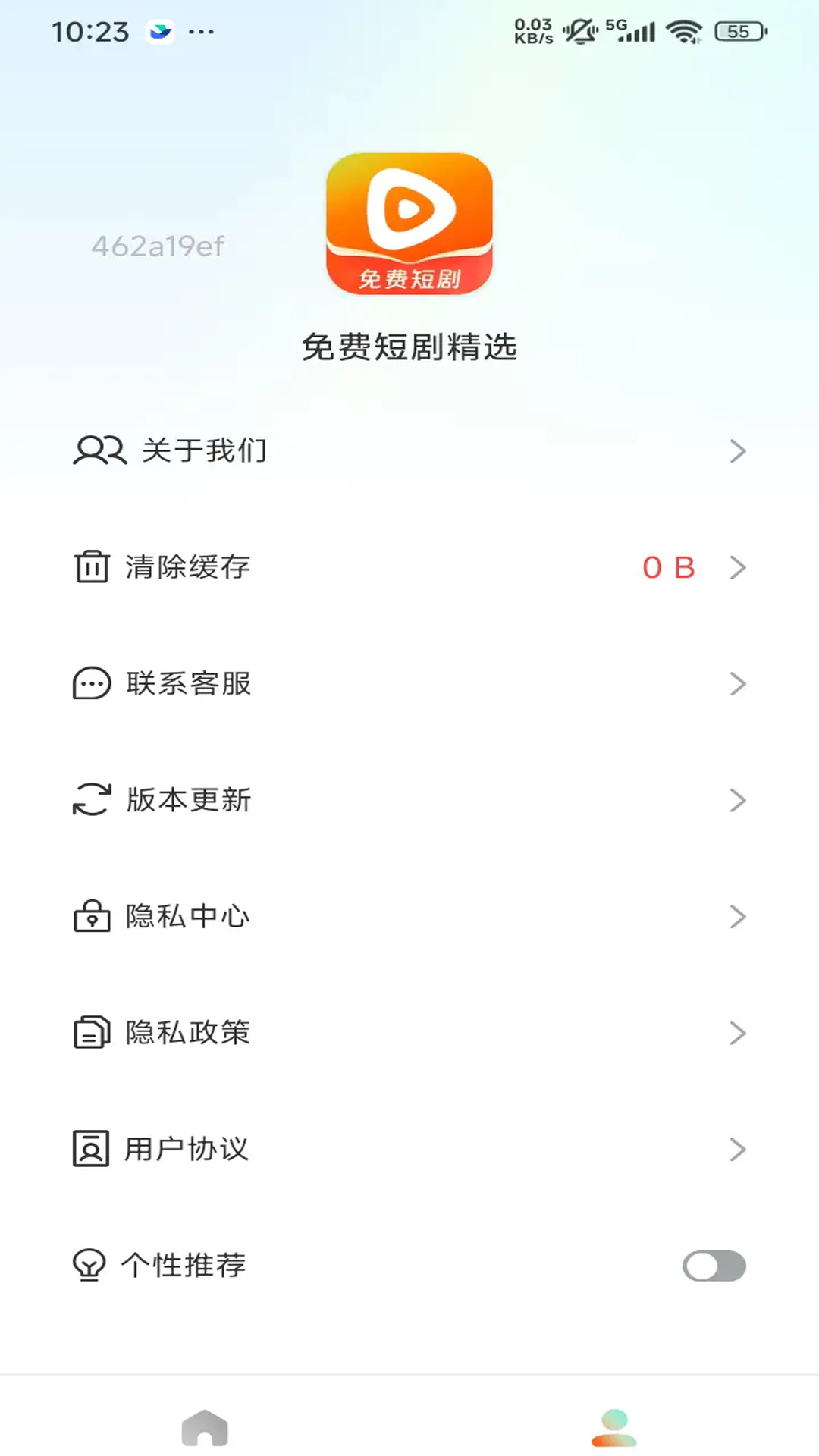This screenshot has width=819, height=1456.
Task: Tap the 关于我们 (About Us) people icon
Action: click(x=98, y=450)
